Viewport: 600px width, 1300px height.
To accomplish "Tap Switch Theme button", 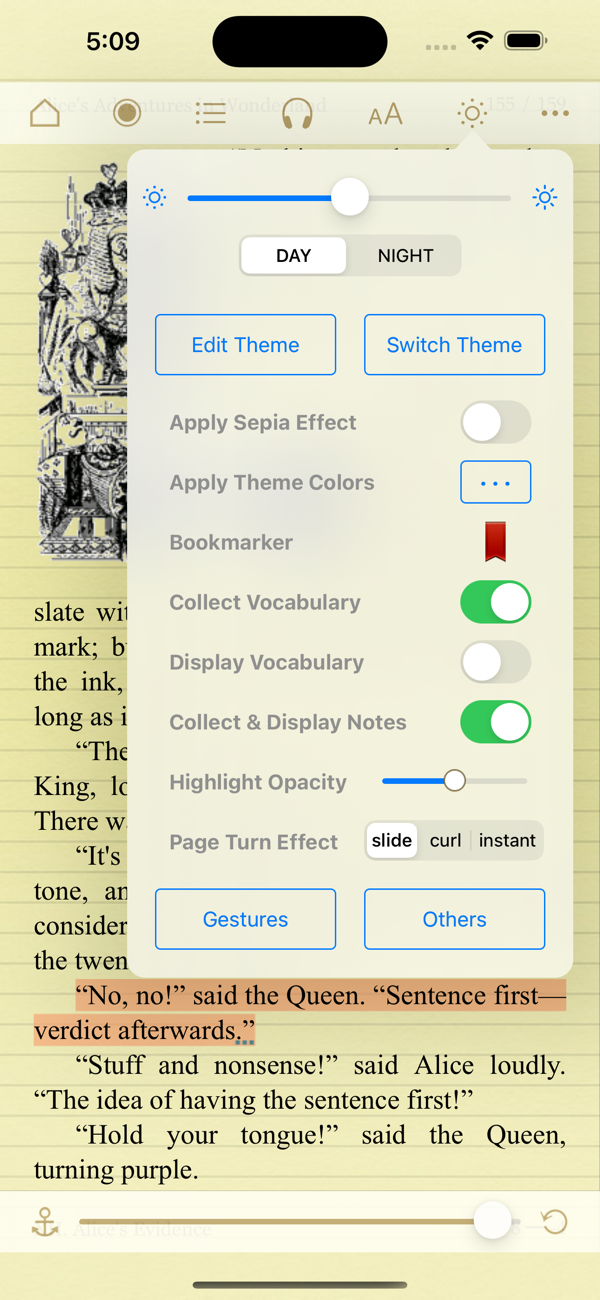I will coord(454,345).
